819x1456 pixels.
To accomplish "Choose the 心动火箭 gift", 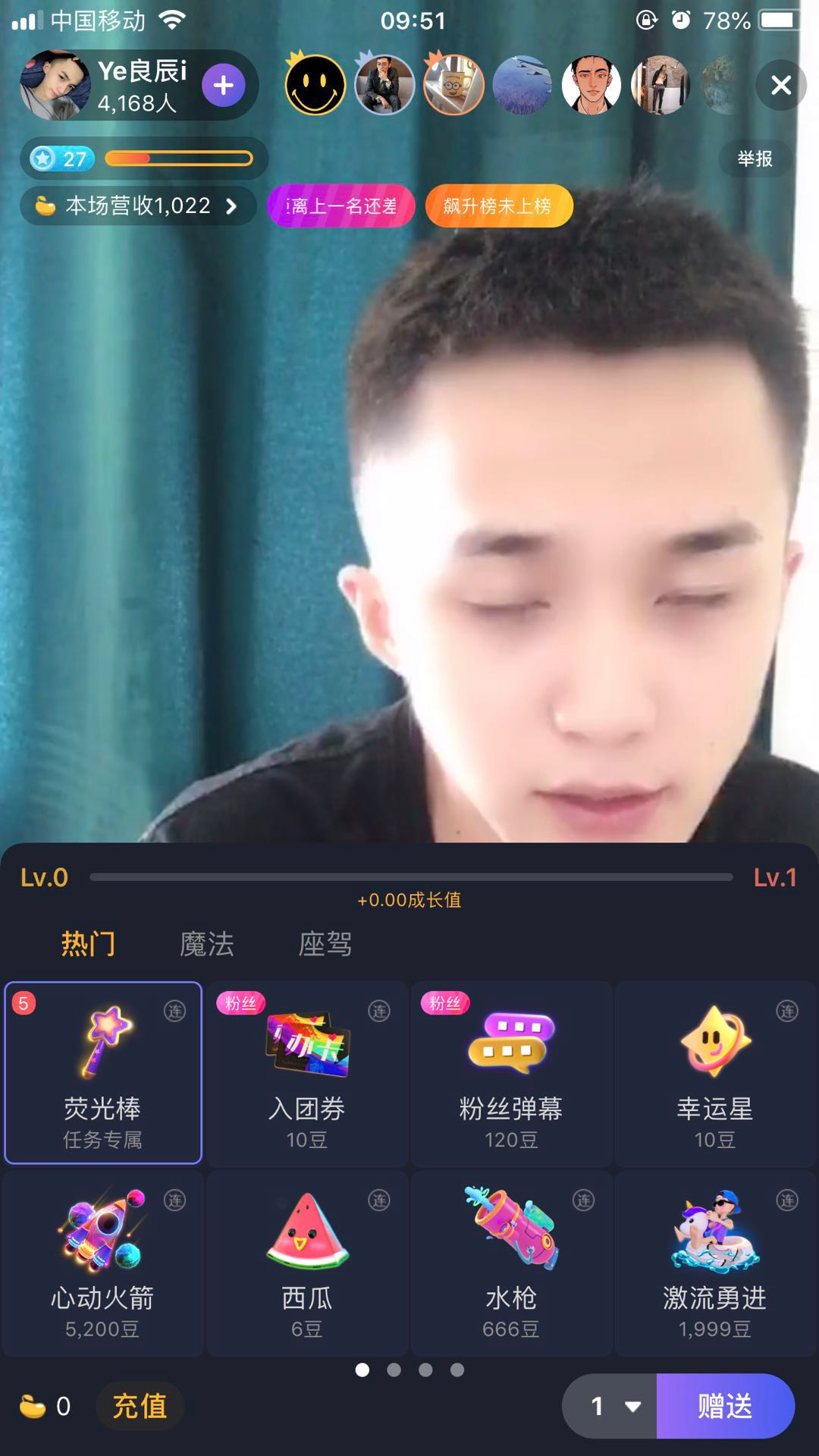I will click(x=103, y=1262).
